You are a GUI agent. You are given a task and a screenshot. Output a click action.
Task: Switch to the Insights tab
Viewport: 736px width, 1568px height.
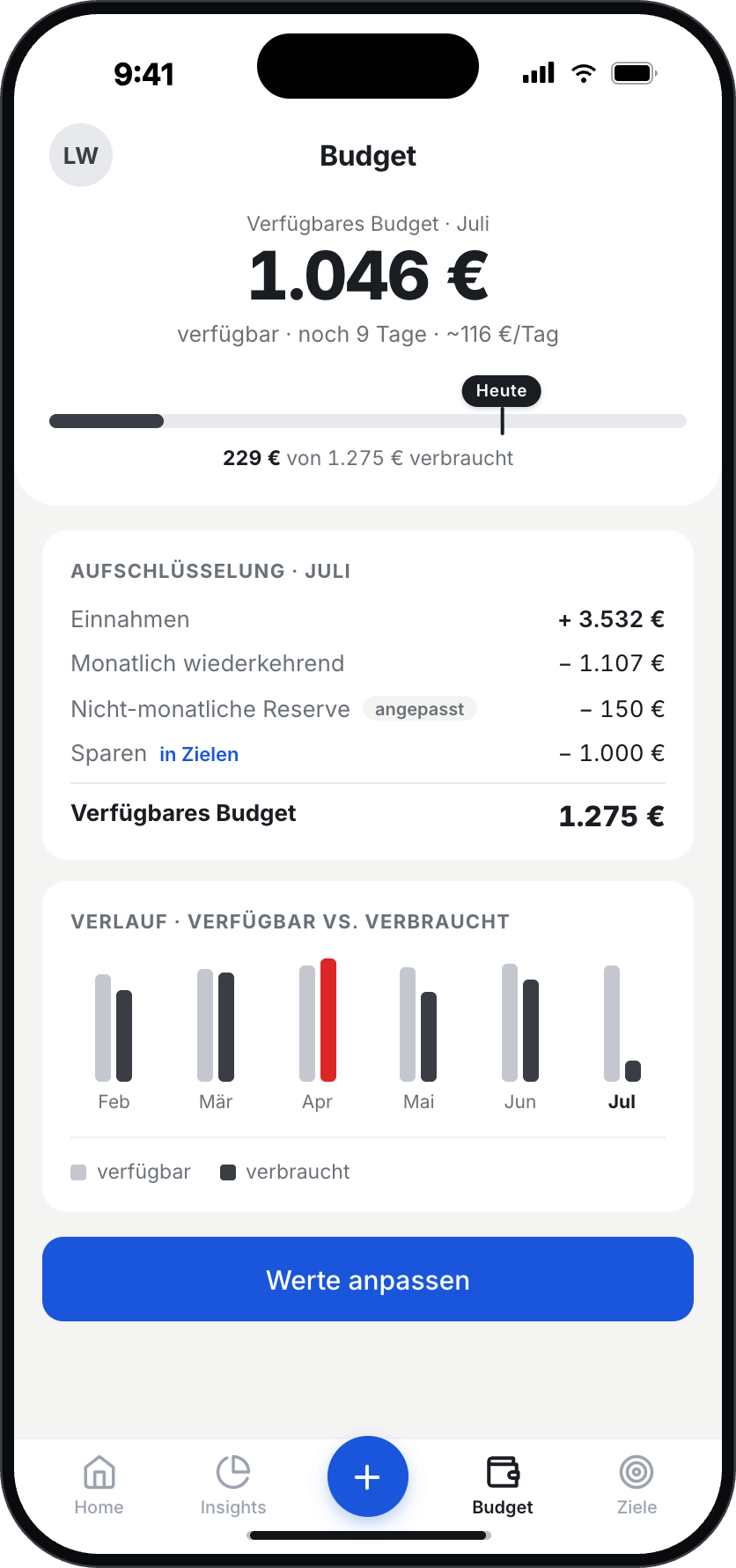click(x=233, y=1485)
